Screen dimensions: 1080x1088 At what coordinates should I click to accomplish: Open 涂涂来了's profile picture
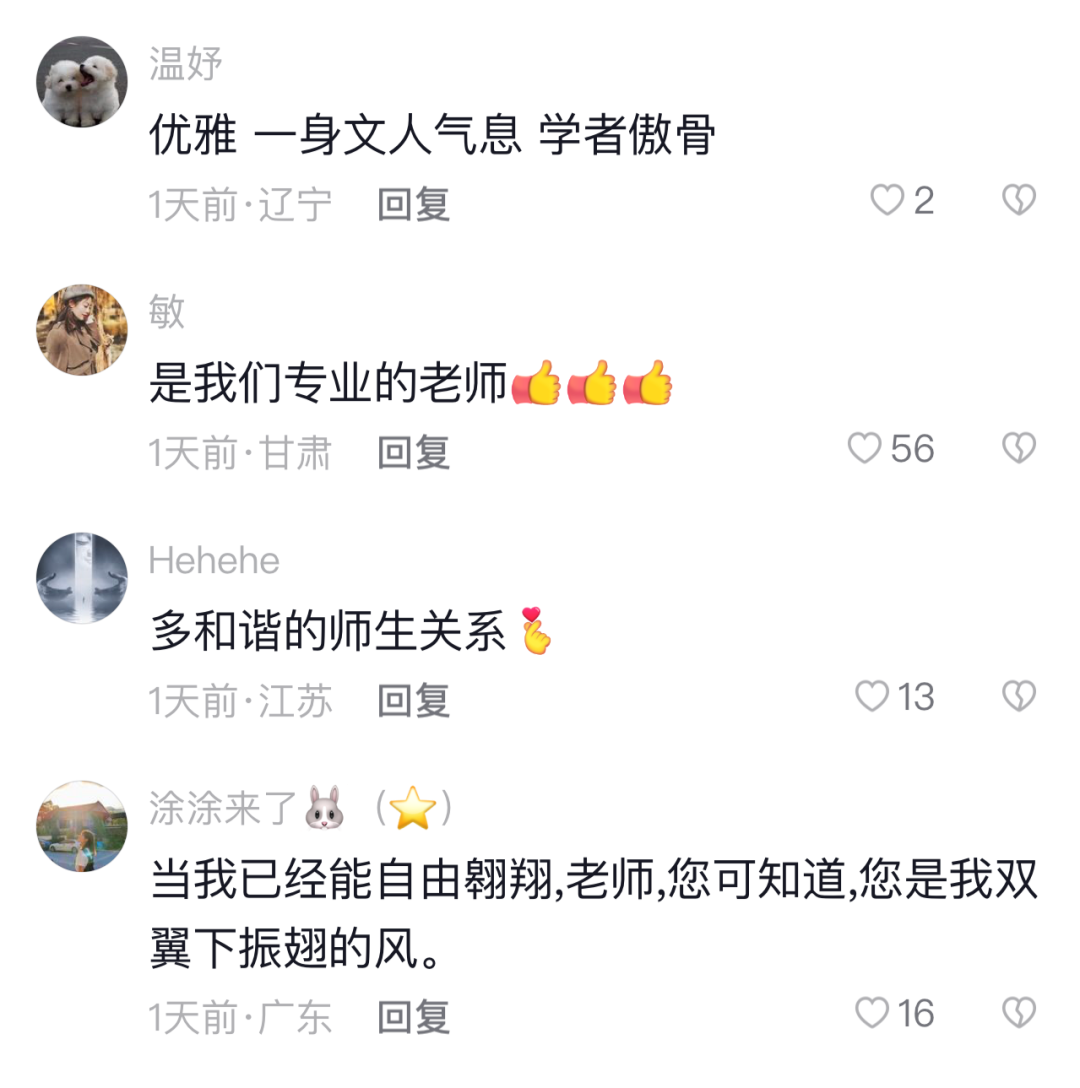point(82,826)
